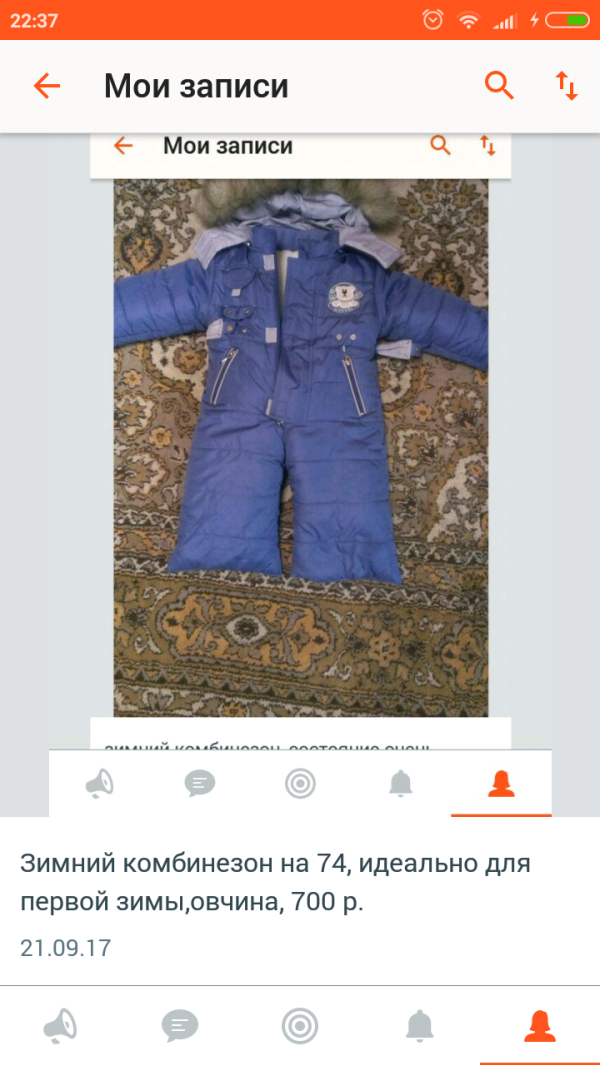The image size is (600, 1065).
Task: Open the messages tab
Action: pyautogui.click(x=180, y=1025)
